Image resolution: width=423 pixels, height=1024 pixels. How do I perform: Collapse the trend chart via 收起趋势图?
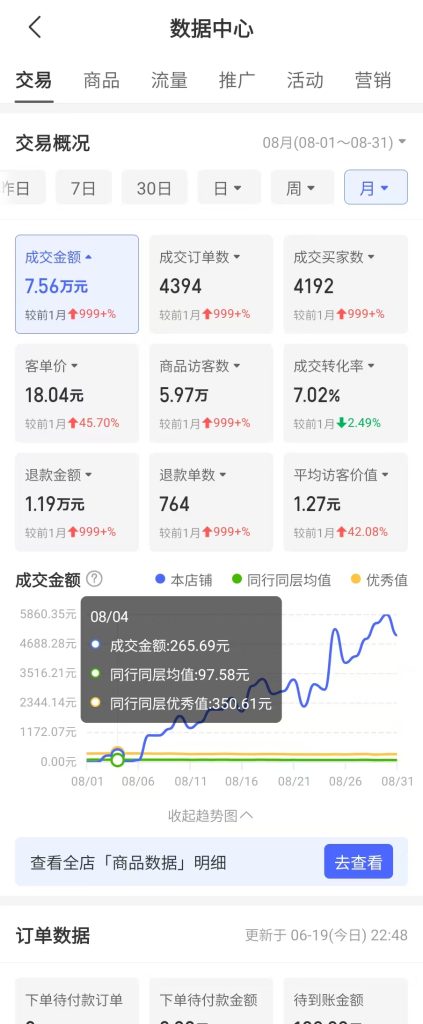tap(210, 815)
